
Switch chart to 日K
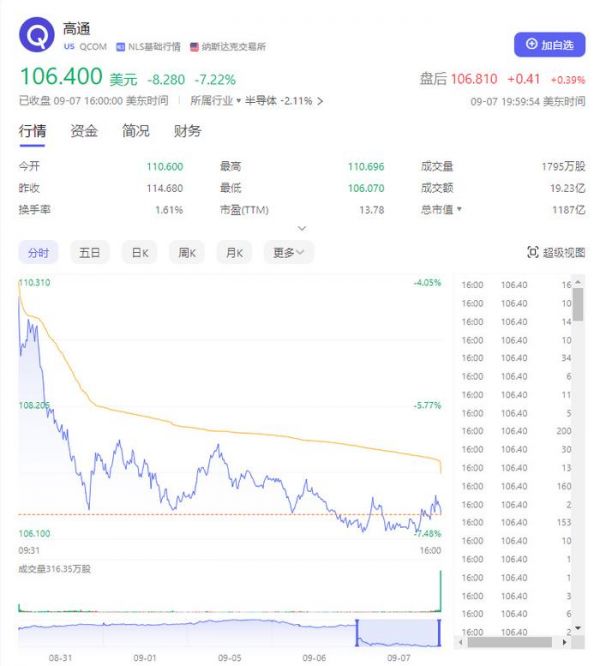(x=140, y=253)
